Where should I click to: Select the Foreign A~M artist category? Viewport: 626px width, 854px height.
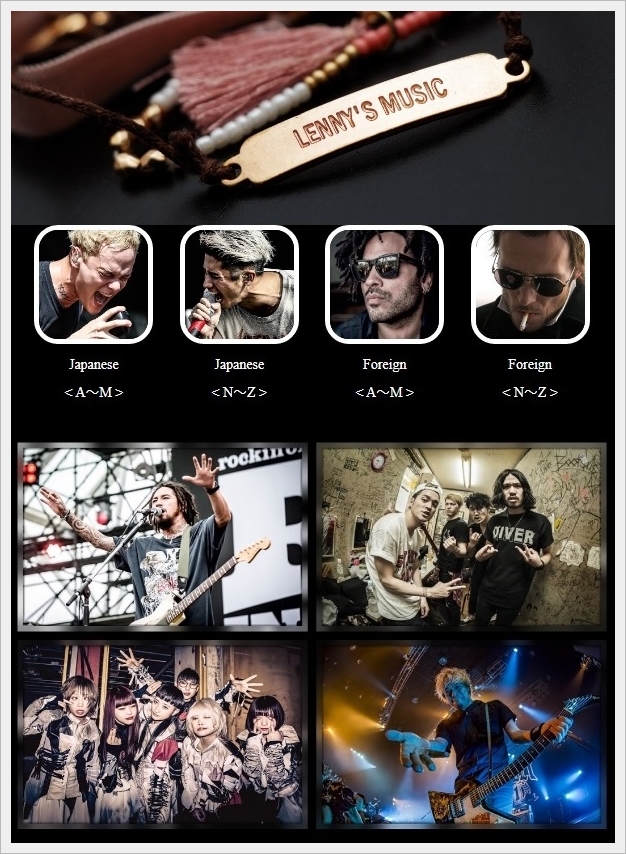click(385, 284)
